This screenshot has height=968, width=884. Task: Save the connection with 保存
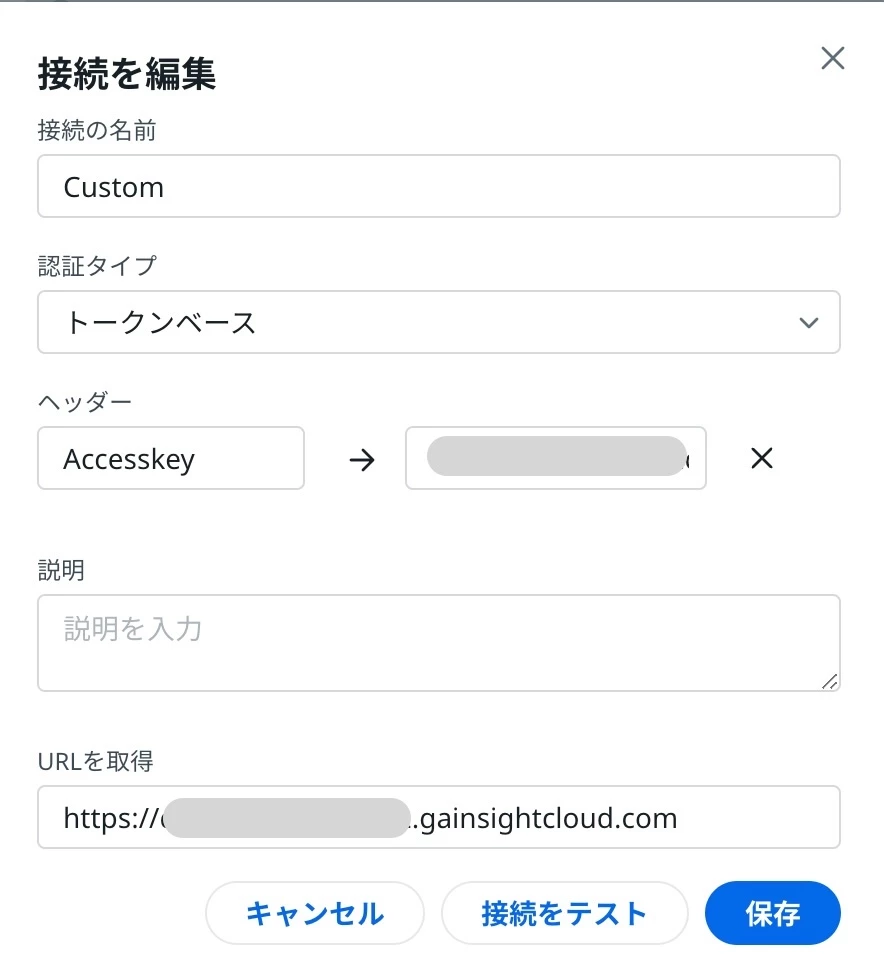coord(772,913)
